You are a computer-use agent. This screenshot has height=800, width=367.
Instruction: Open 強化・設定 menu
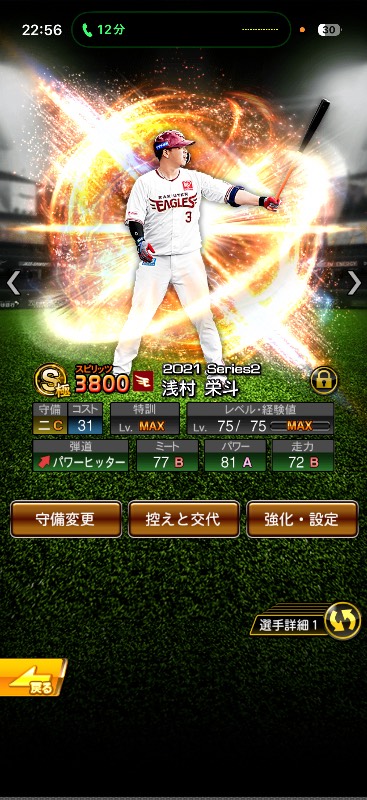pyautogui.click(x=302, y=519)
